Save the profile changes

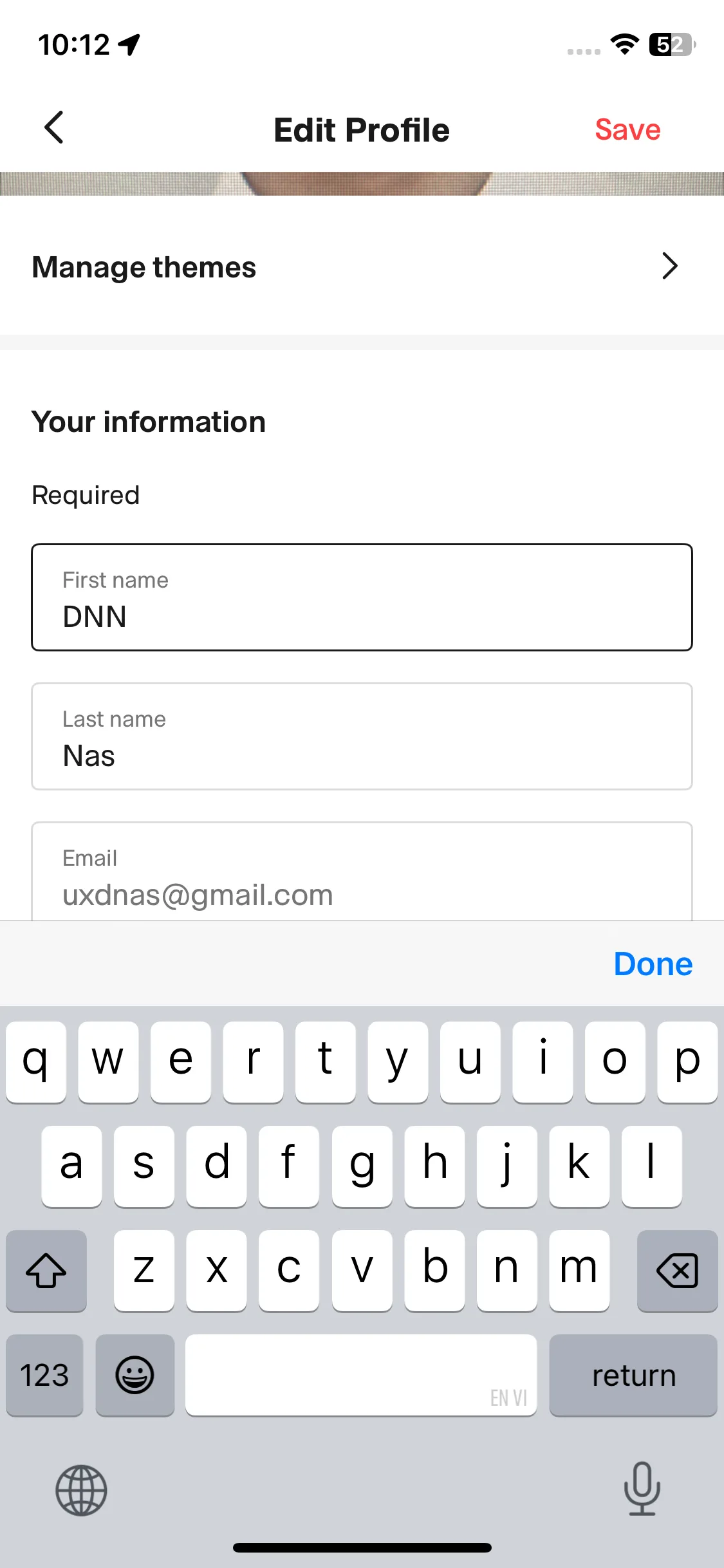coord(627,129)
